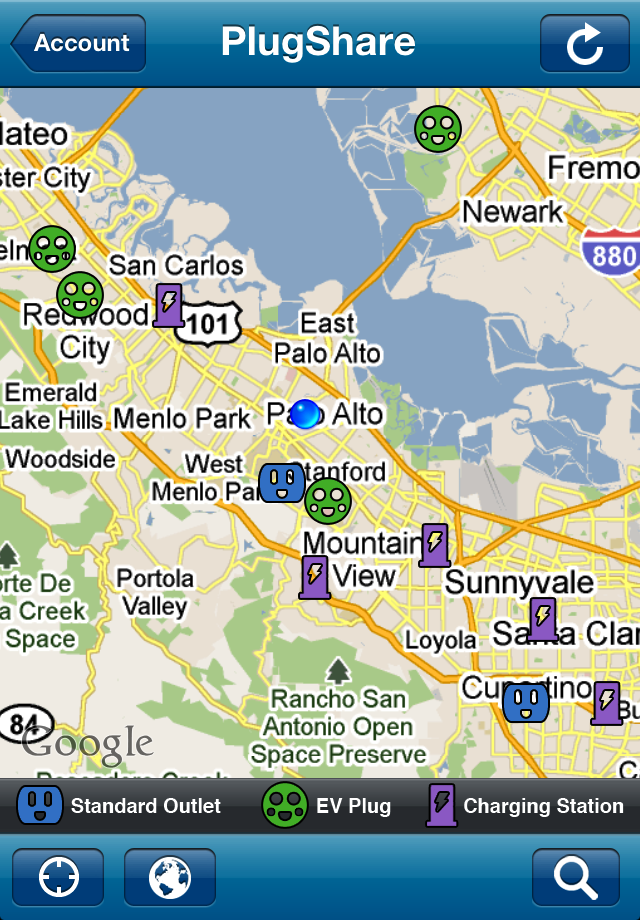
Task: Open the standard outlet pin near Stanford
Action: click(282, 483)
